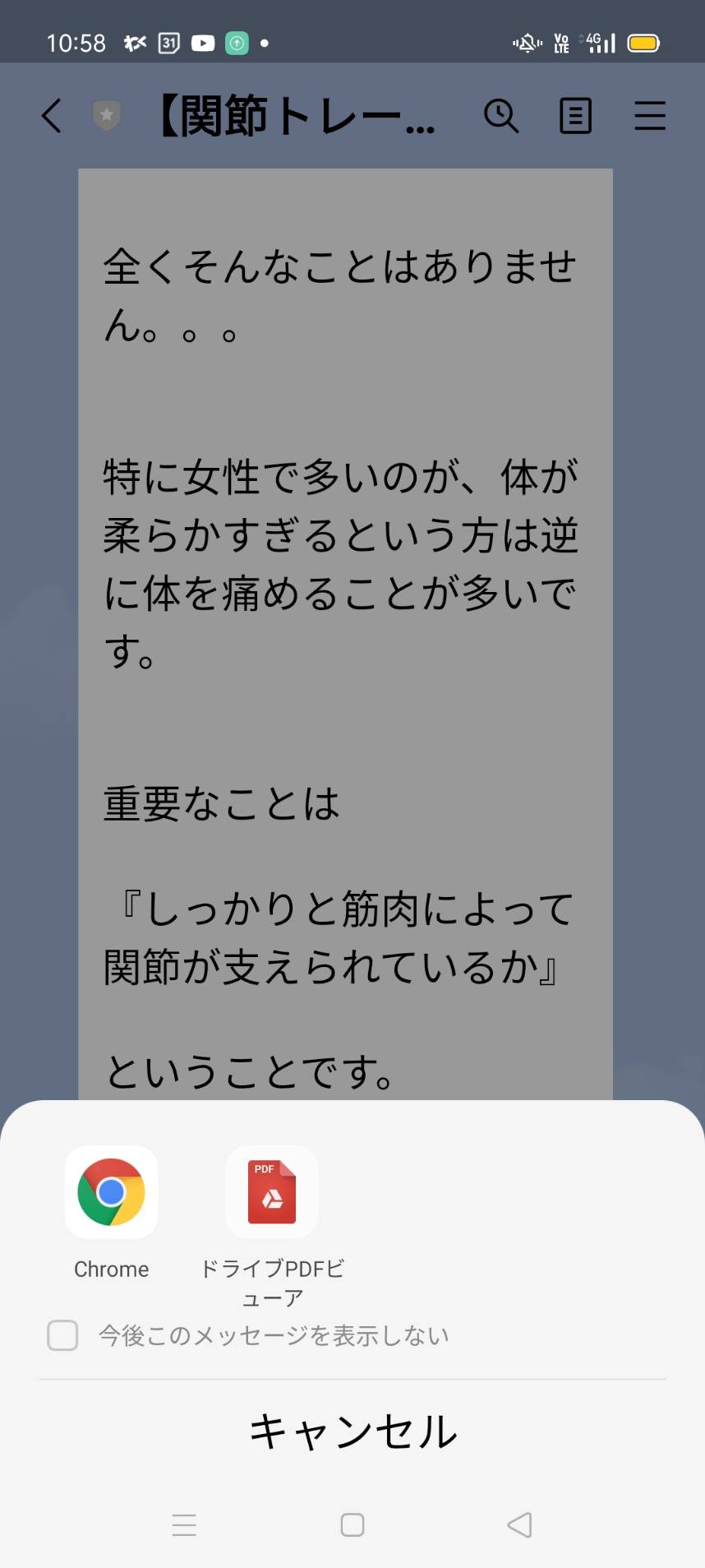Tap the system home button
Screen dimensions: 705x1568
pos(352,1525)
